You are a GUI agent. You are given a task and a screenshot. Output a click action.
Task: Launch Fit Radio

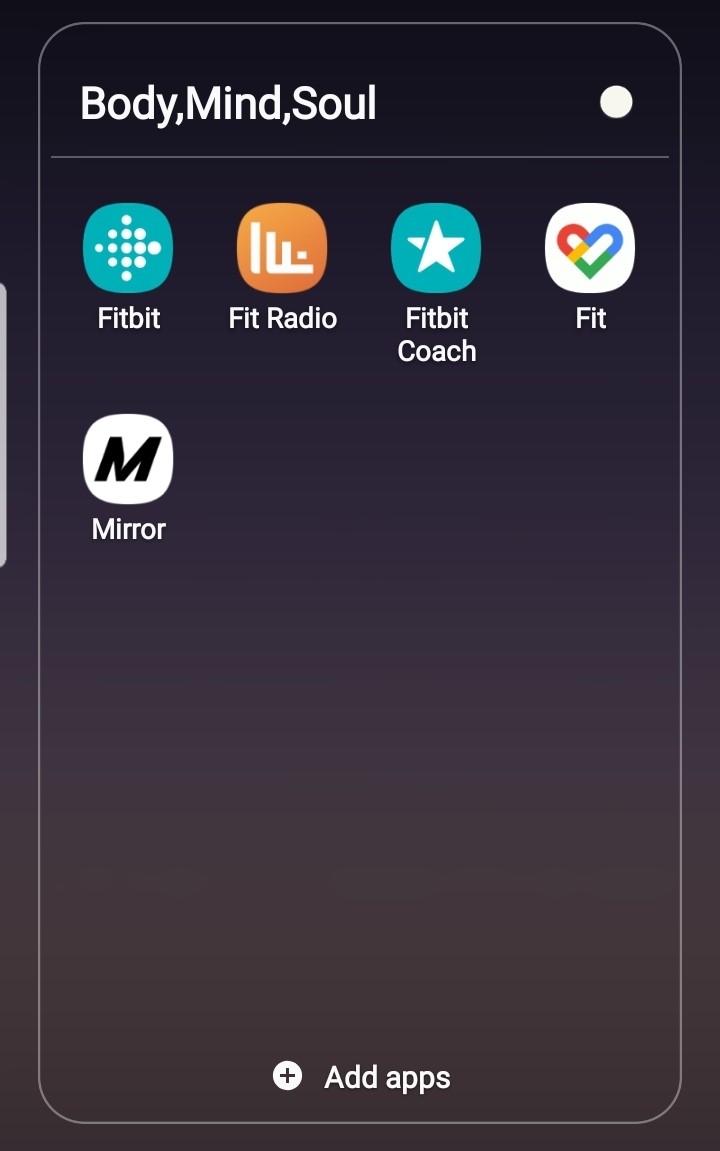pyautogui.click(x=282, y=248)
